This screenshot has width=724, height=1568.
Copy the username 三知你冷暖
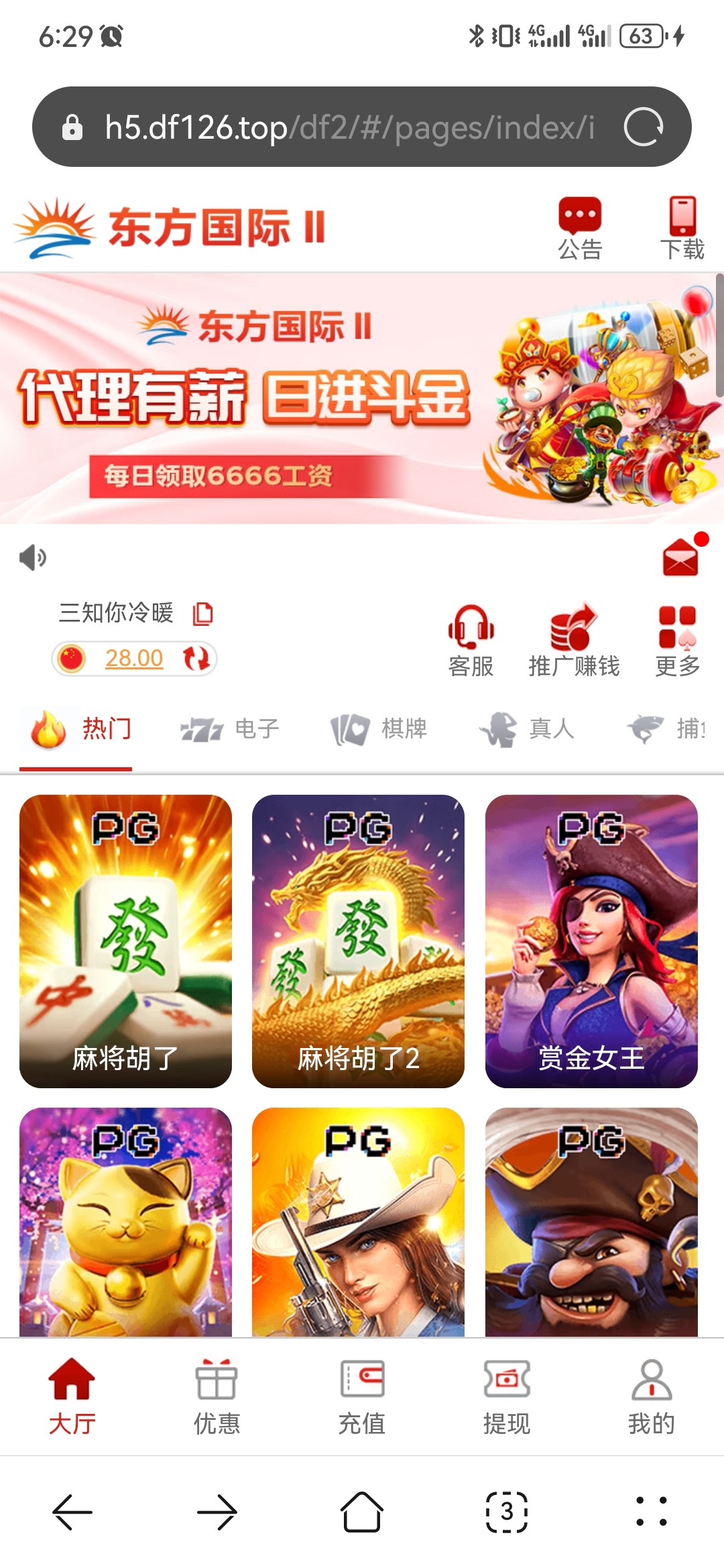tap(202, 613)
